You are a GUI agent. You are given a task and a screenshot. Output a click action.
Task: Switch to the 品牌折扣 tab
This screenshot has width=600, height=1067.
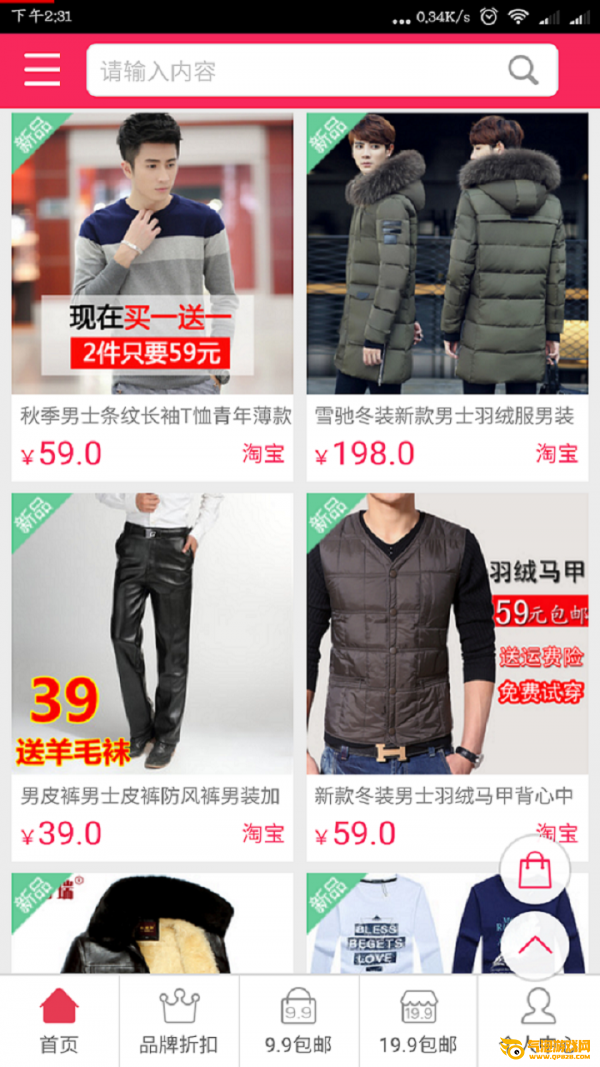tap(179, 1021)
